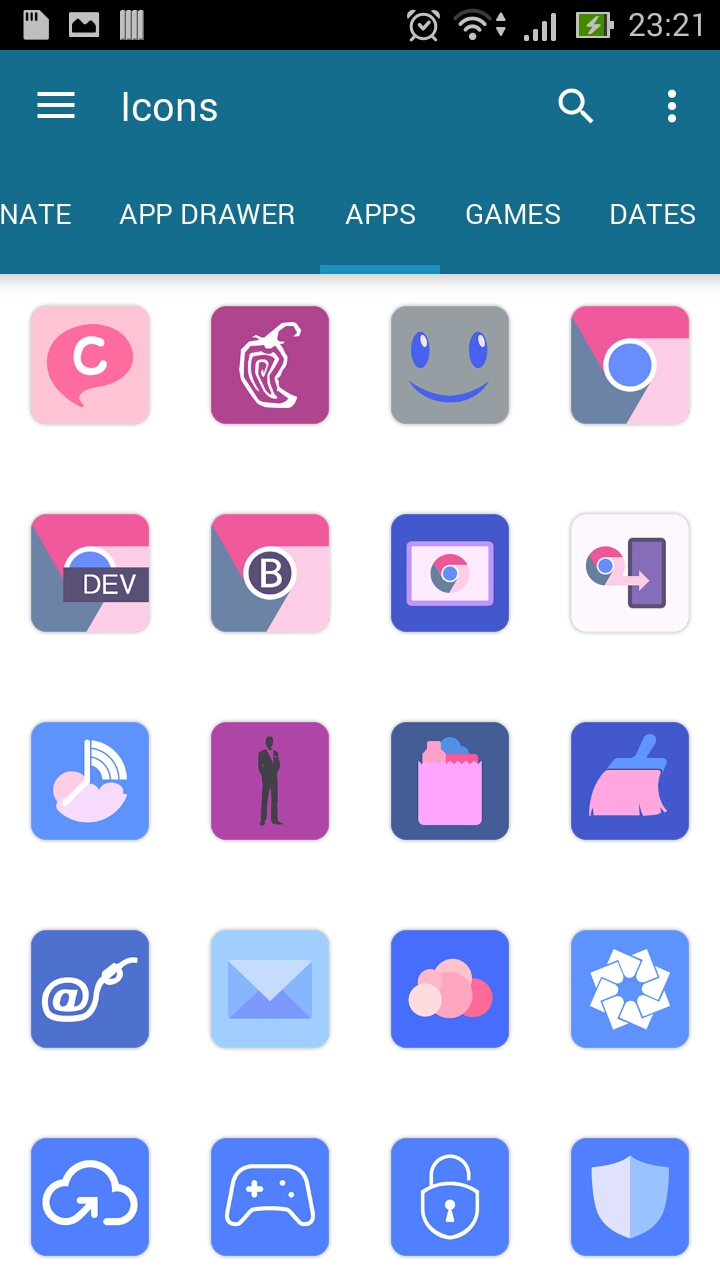
Task: Switch to the App Drawer tab
Action: (207, 214)
